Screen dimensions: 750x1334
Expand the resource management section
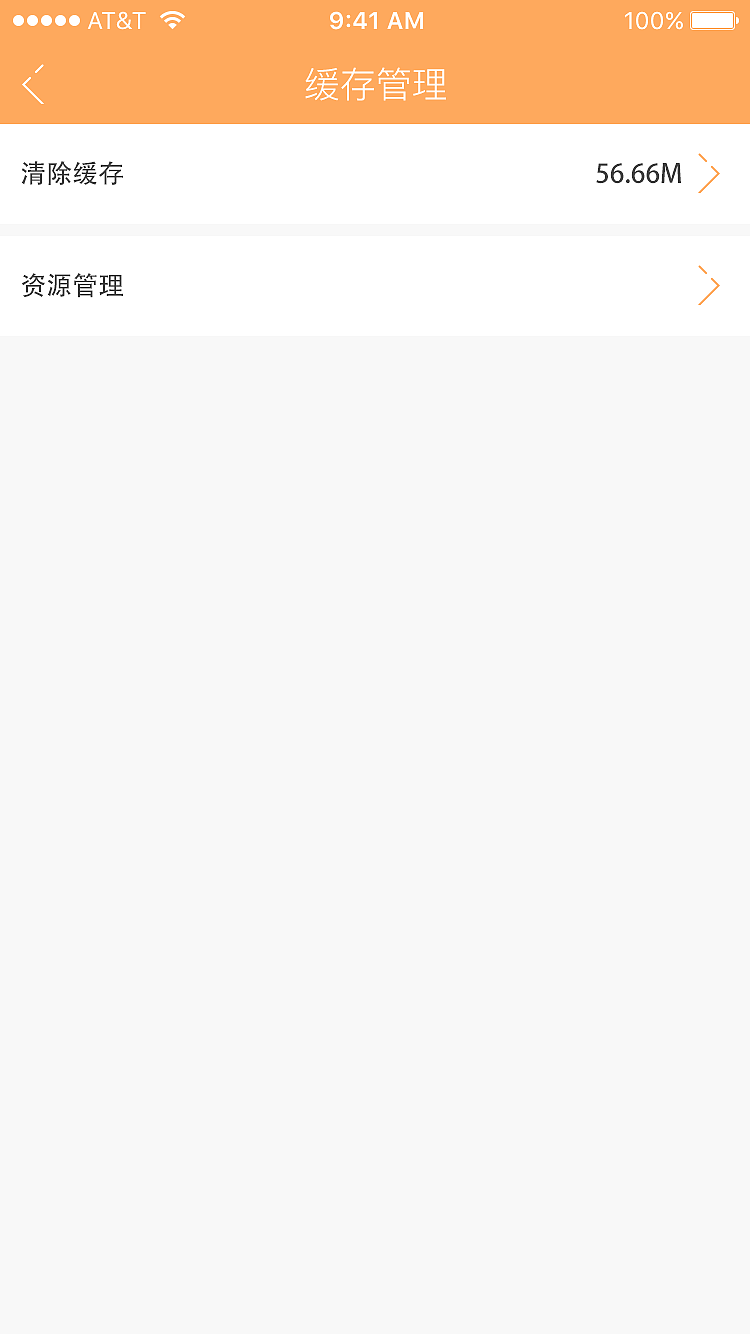click(x=709, y=285)
